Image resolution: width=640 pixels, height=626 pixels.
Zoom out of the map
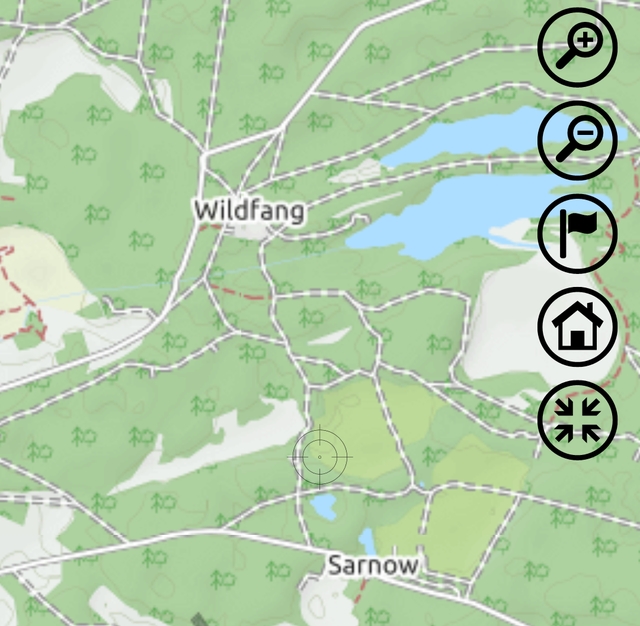tap(578, 140)
